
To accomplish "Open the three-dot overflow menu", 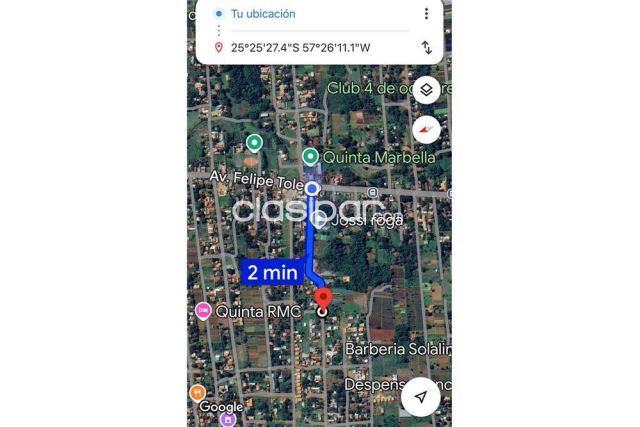I will [x=426, y=14].
